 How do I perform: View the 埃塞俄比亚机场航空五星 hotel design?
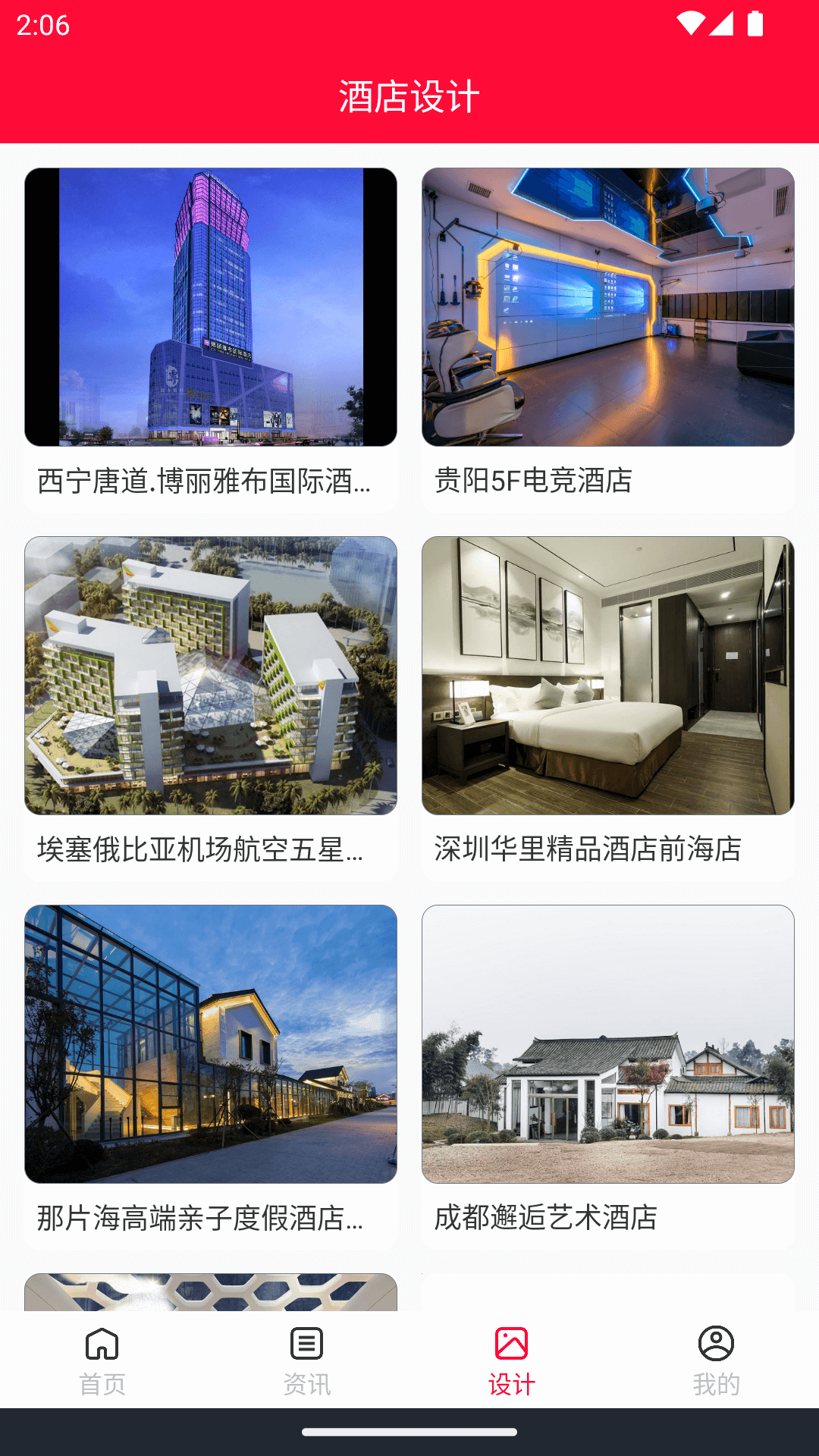click(211, 708)
